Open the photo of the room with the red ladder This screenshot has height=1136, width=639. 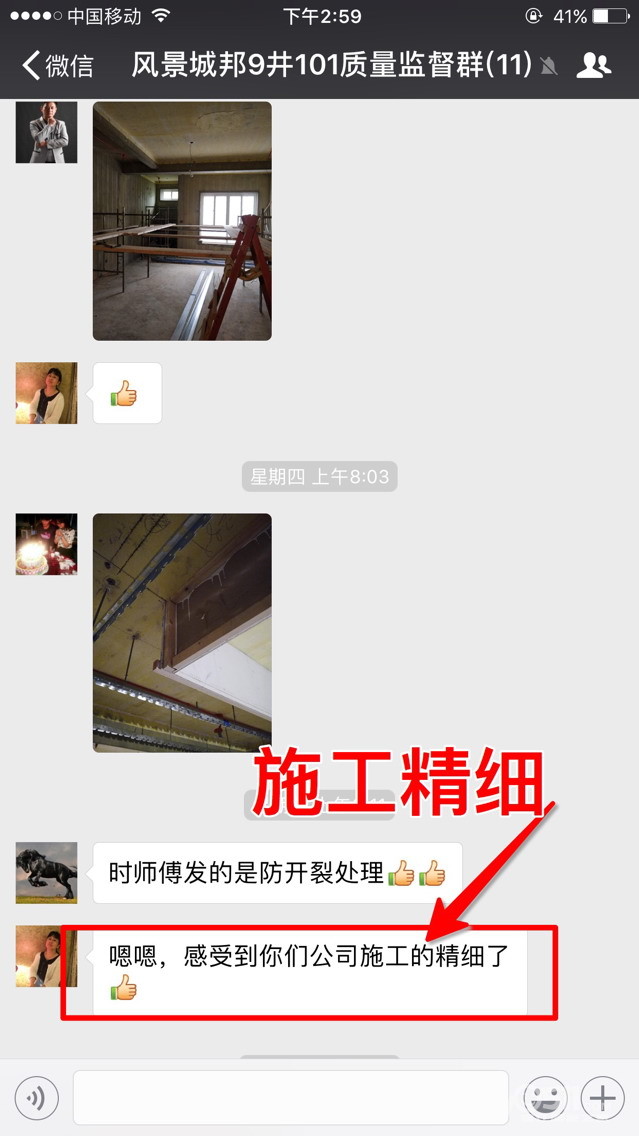tap(182, 221)
